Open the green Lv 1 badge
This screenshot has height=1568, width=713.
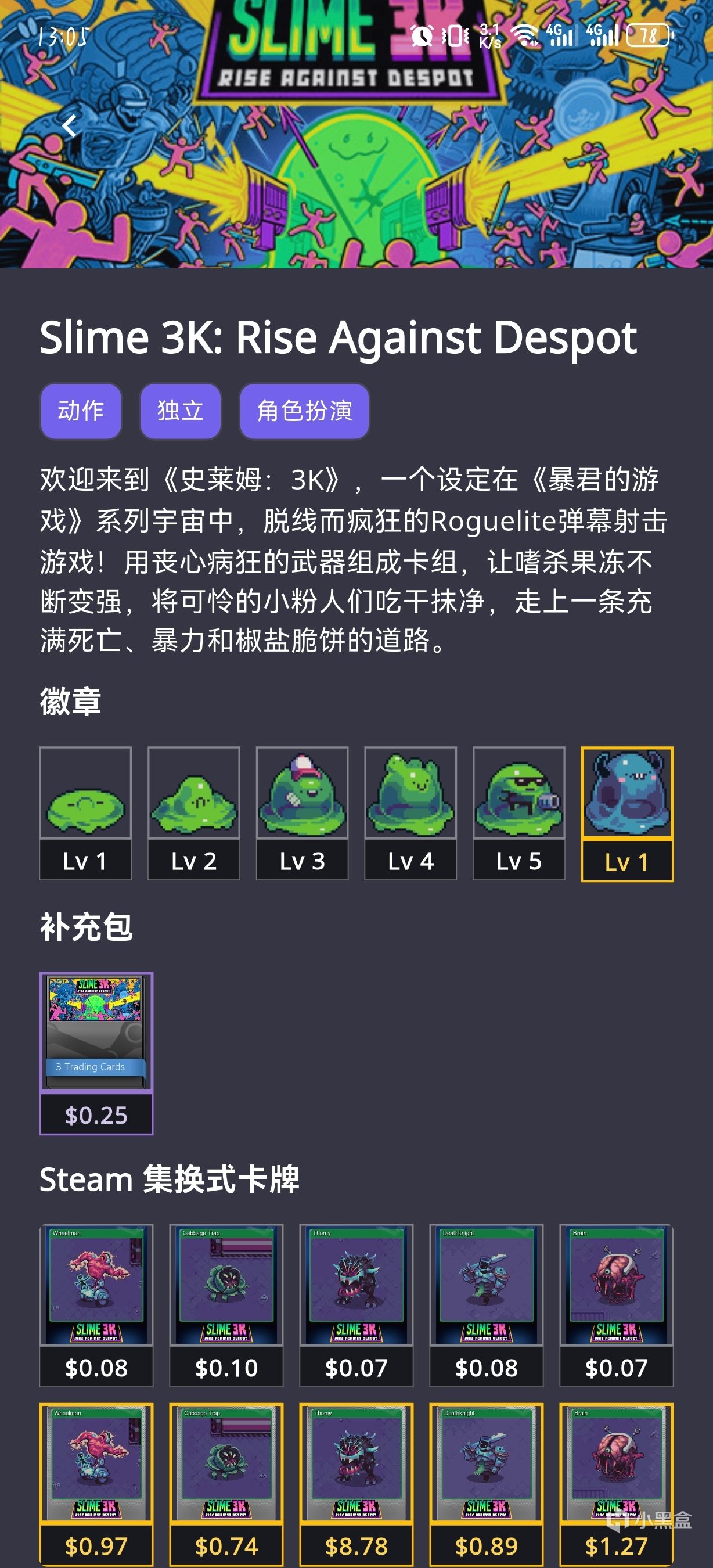tap(86, 812)
